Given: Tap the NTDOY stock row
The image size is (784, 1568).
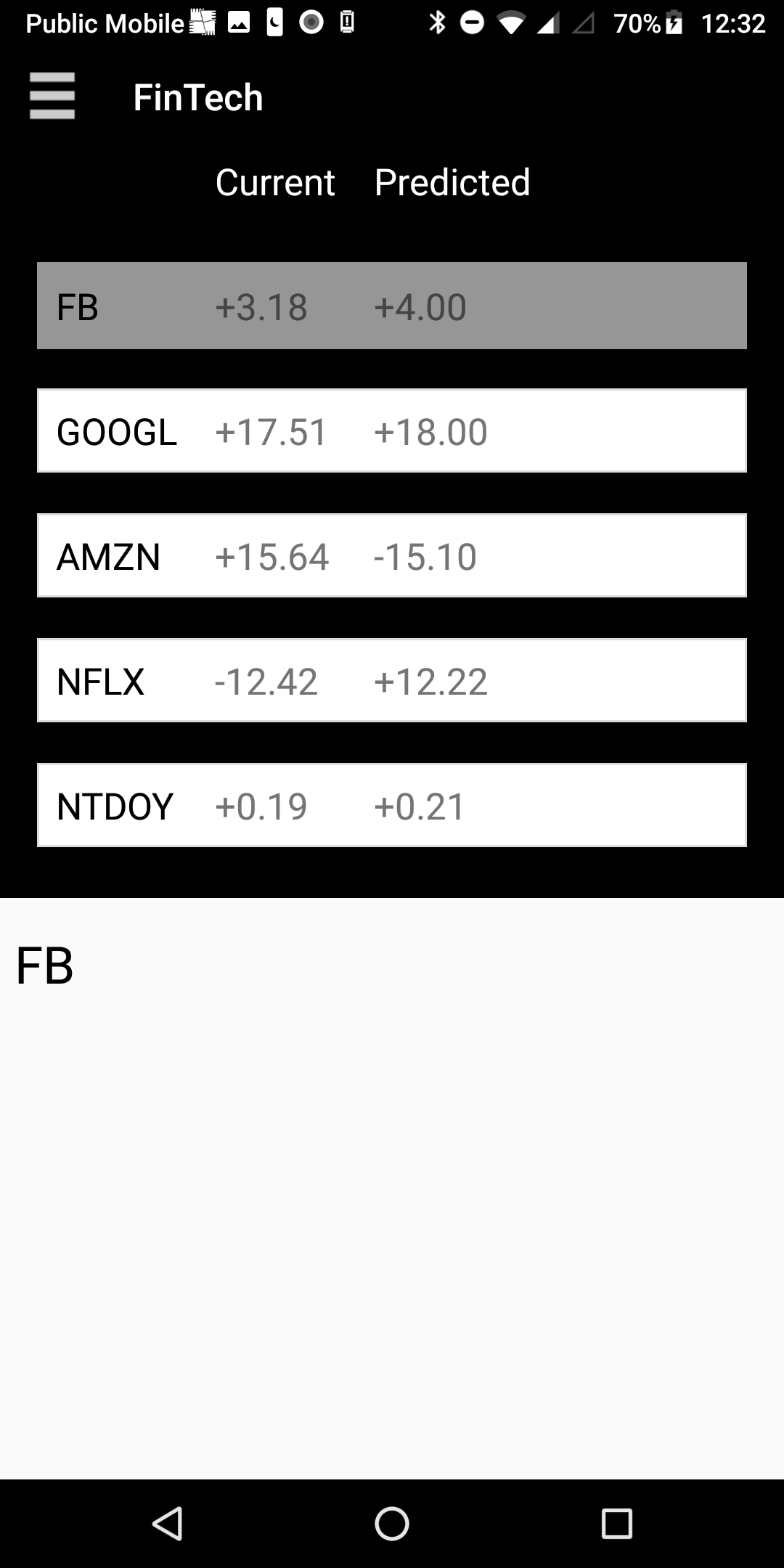Looking at the screenshot, I should (x=391, y=805).
